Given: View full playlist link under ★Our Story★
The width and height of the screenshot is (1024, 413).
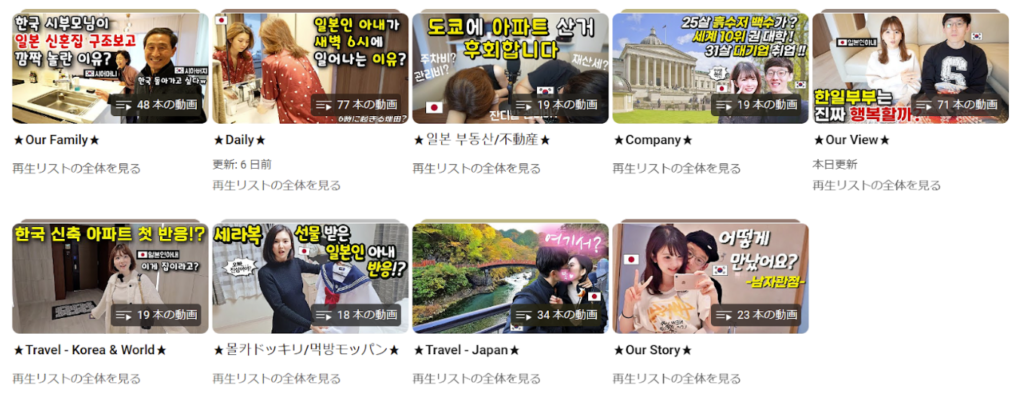Looking at the screenshot, I should pos(676,379).
